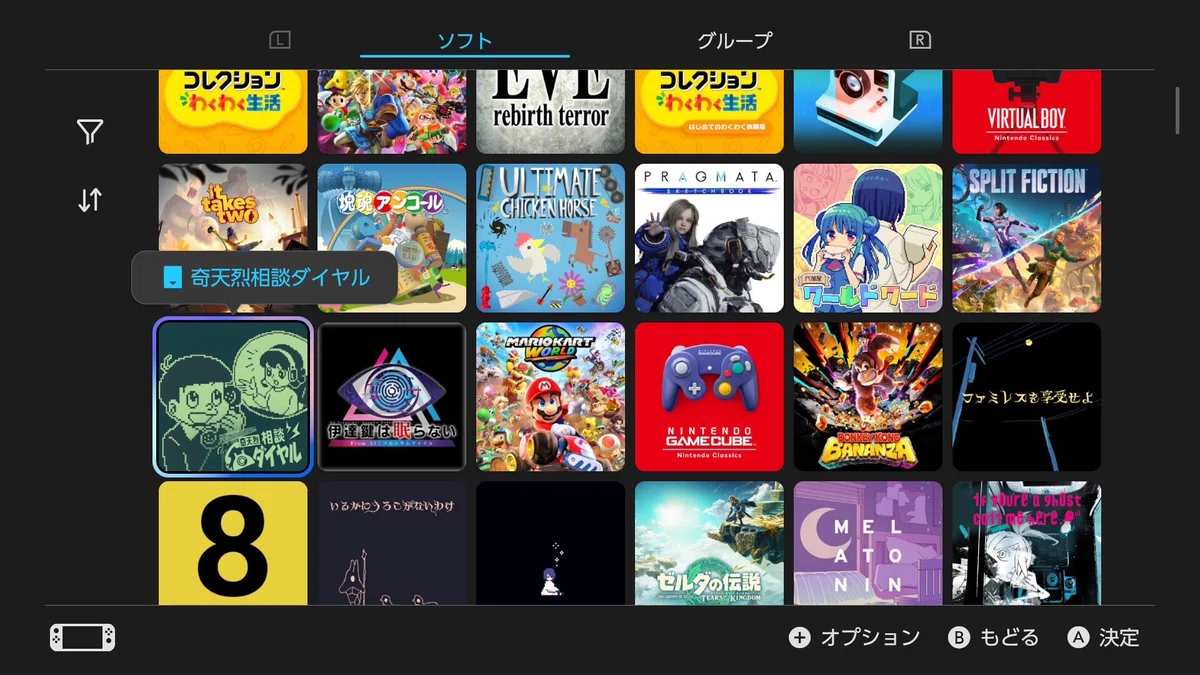This screenshot has width=1200, height=675.
Task: Launch Mario Kart World
Action: (x=551, y=397)
